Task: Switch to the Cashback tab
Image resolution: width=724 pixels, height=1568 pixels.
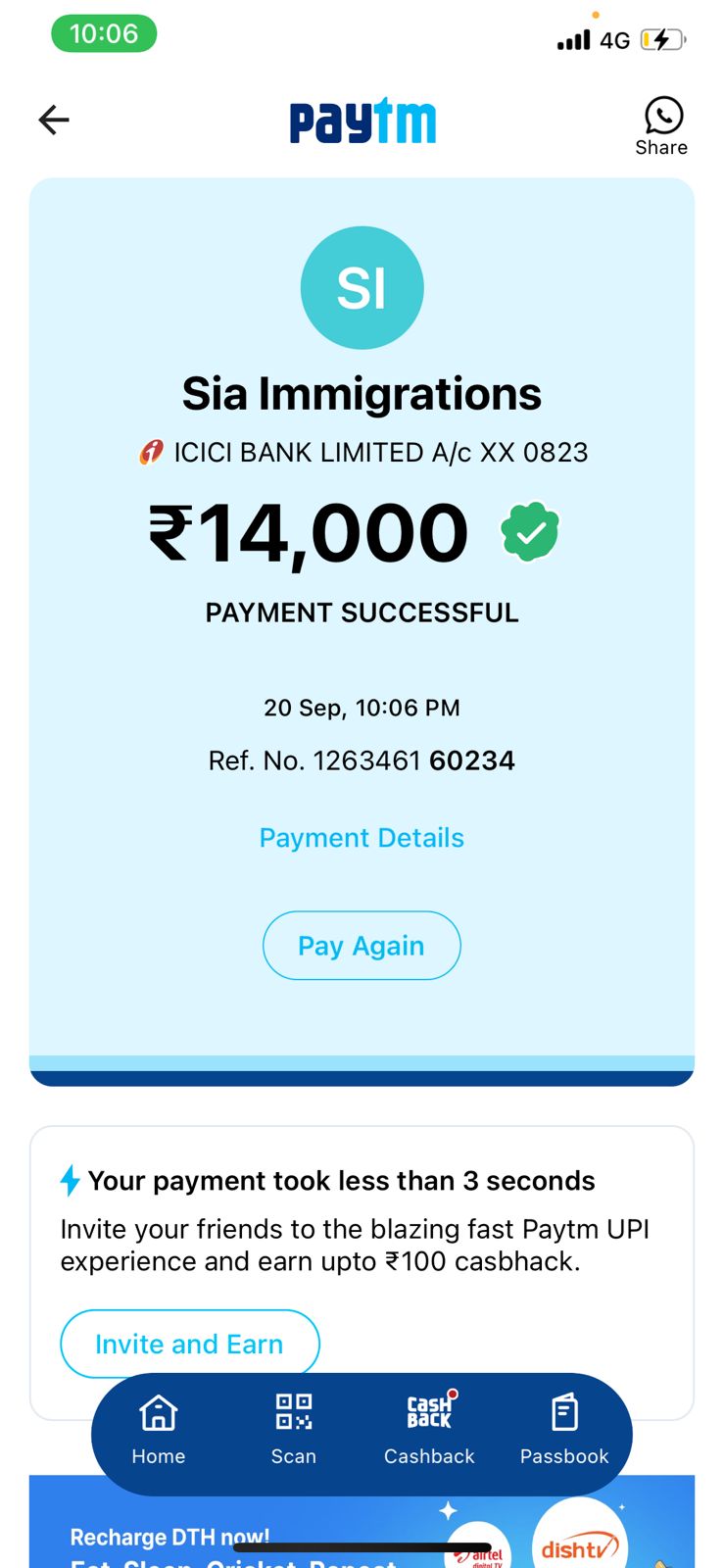Action: click(x=429, y=1430)
